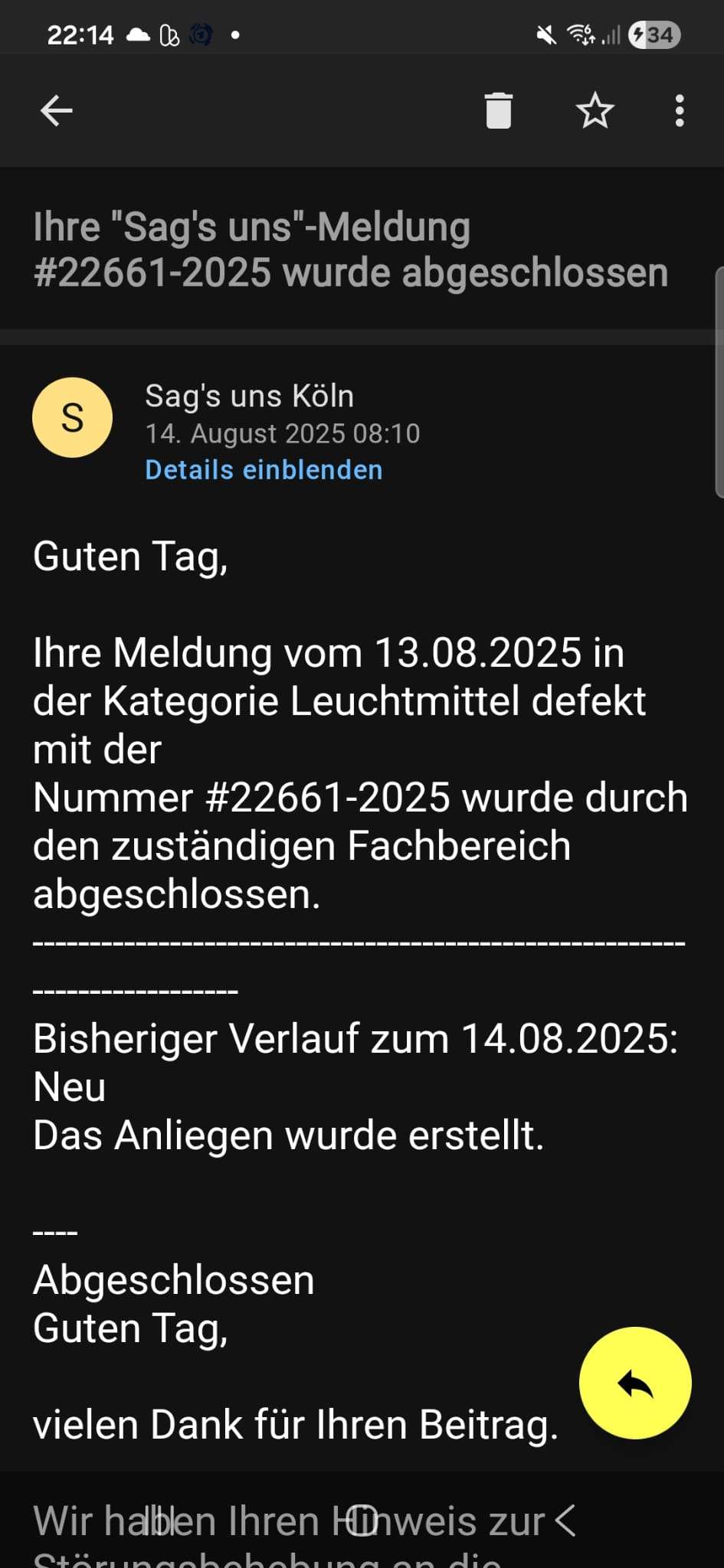This screenshot has height=1568, width=724.
Task: Tap the sender avatar circle with "S"
Action: click(73, 417)
